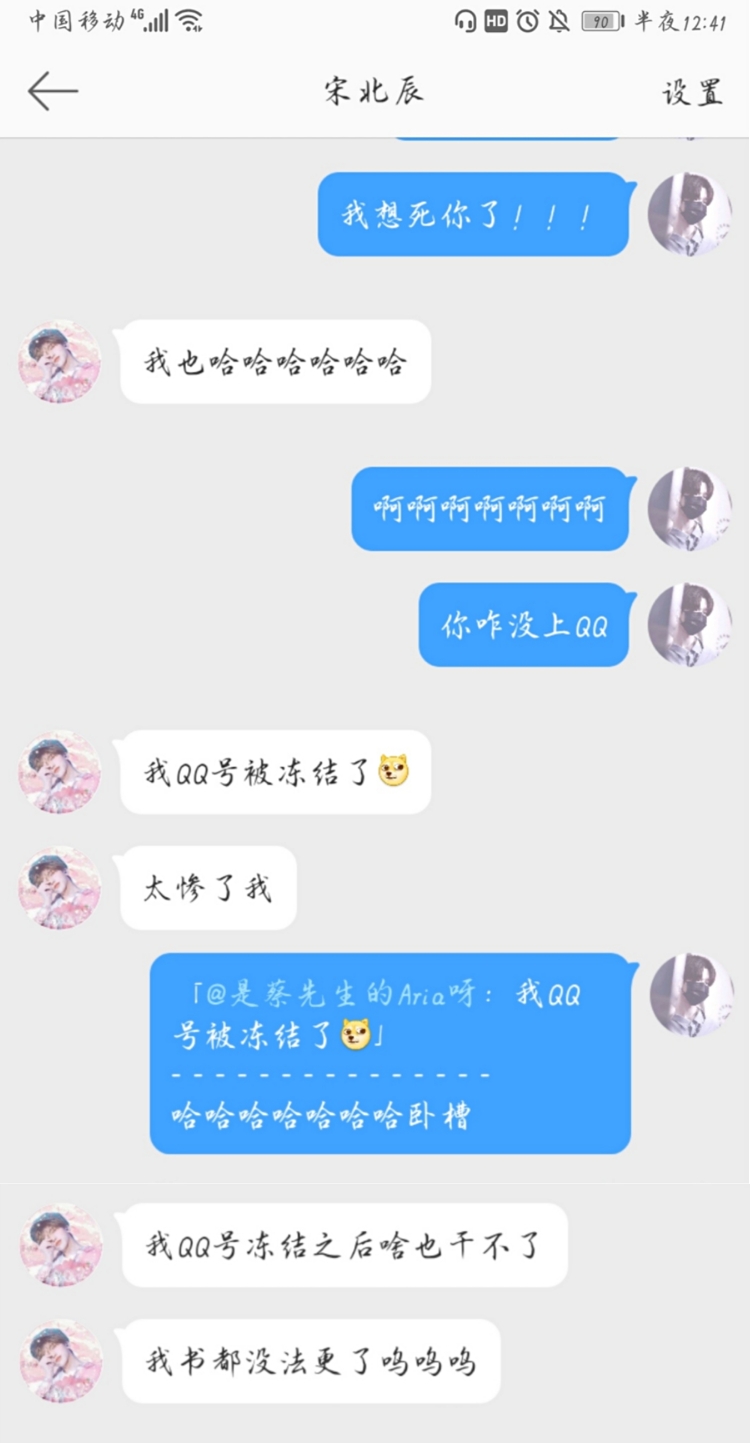This screenshot has width=750, height=1443.
Task: Tap the avatar beside 你咋没上QQ
Action: (689, 625)
